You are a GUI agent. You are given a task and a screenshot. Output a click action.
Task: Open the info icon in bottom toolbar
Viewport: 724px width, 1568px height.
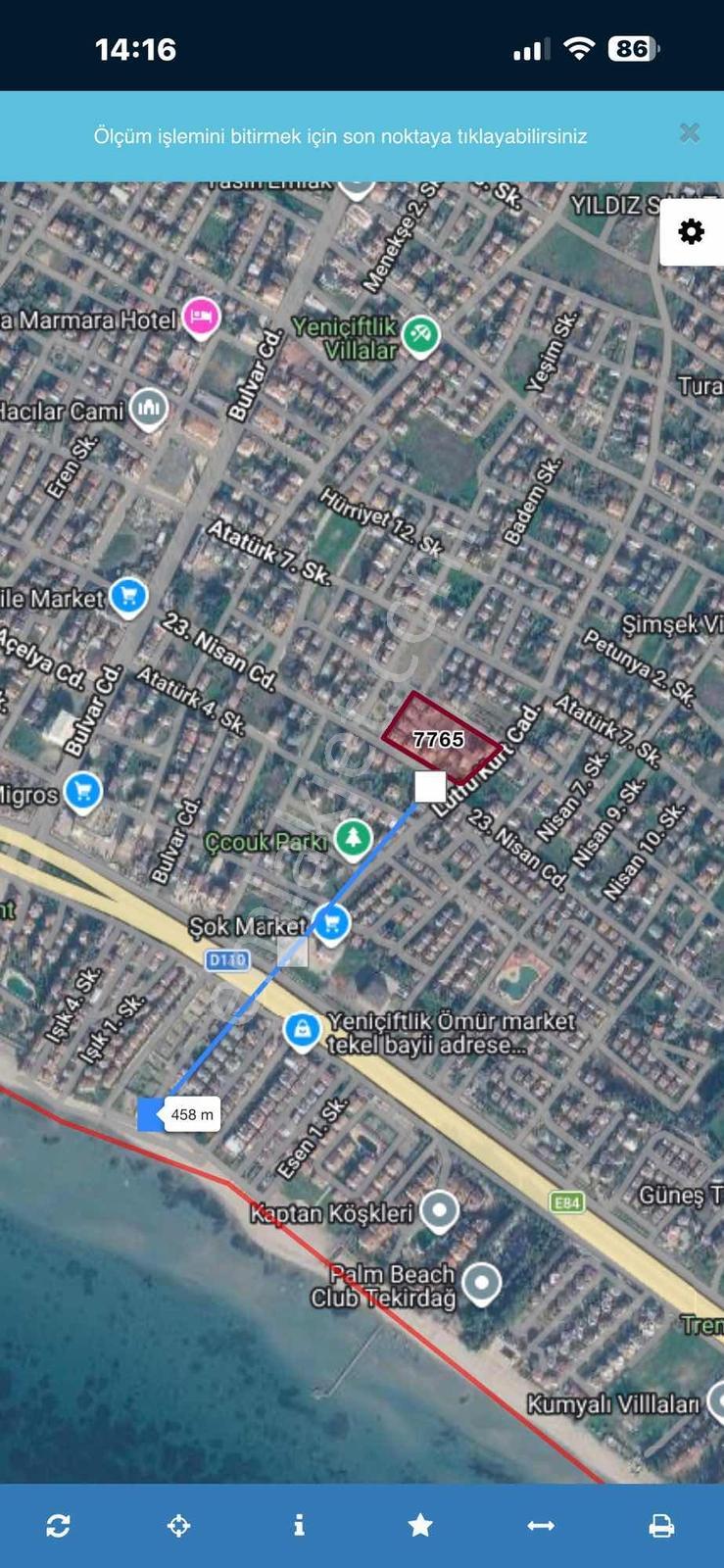click(x=299, y=1526)
